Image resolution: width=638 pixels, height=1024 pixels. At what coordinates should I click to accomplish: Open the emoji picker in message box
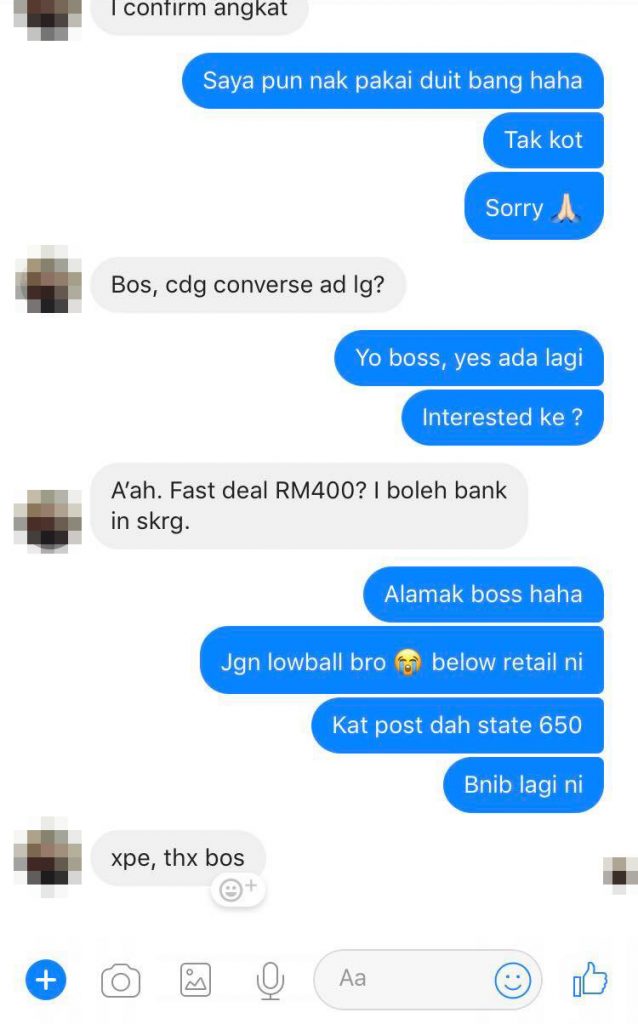click(x=513, y=981)
